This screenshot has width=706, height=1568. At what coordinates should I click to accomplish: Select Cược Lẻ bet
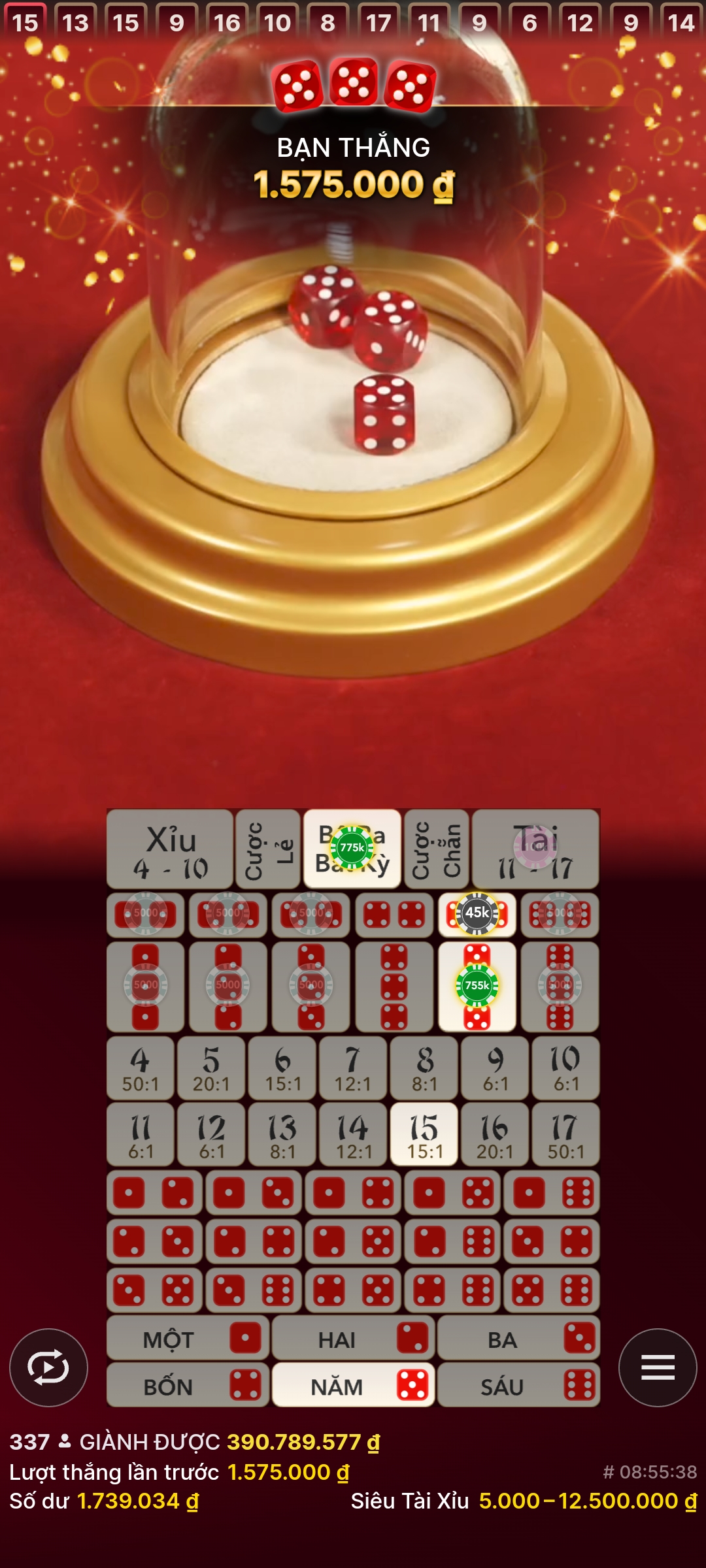pos(268,849)
